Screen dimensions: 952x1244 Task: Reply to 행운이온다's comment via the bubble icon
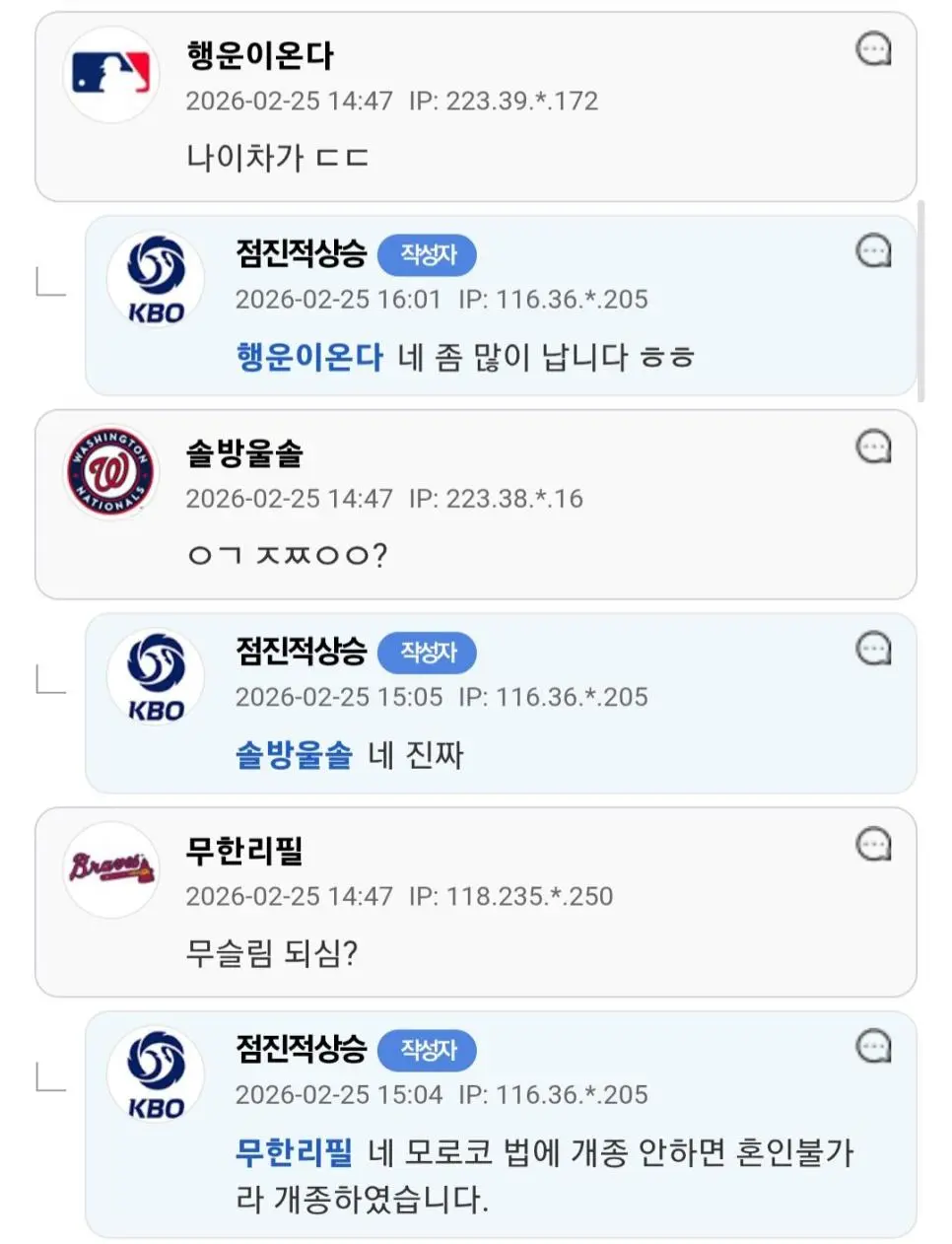tap(873, 48)
